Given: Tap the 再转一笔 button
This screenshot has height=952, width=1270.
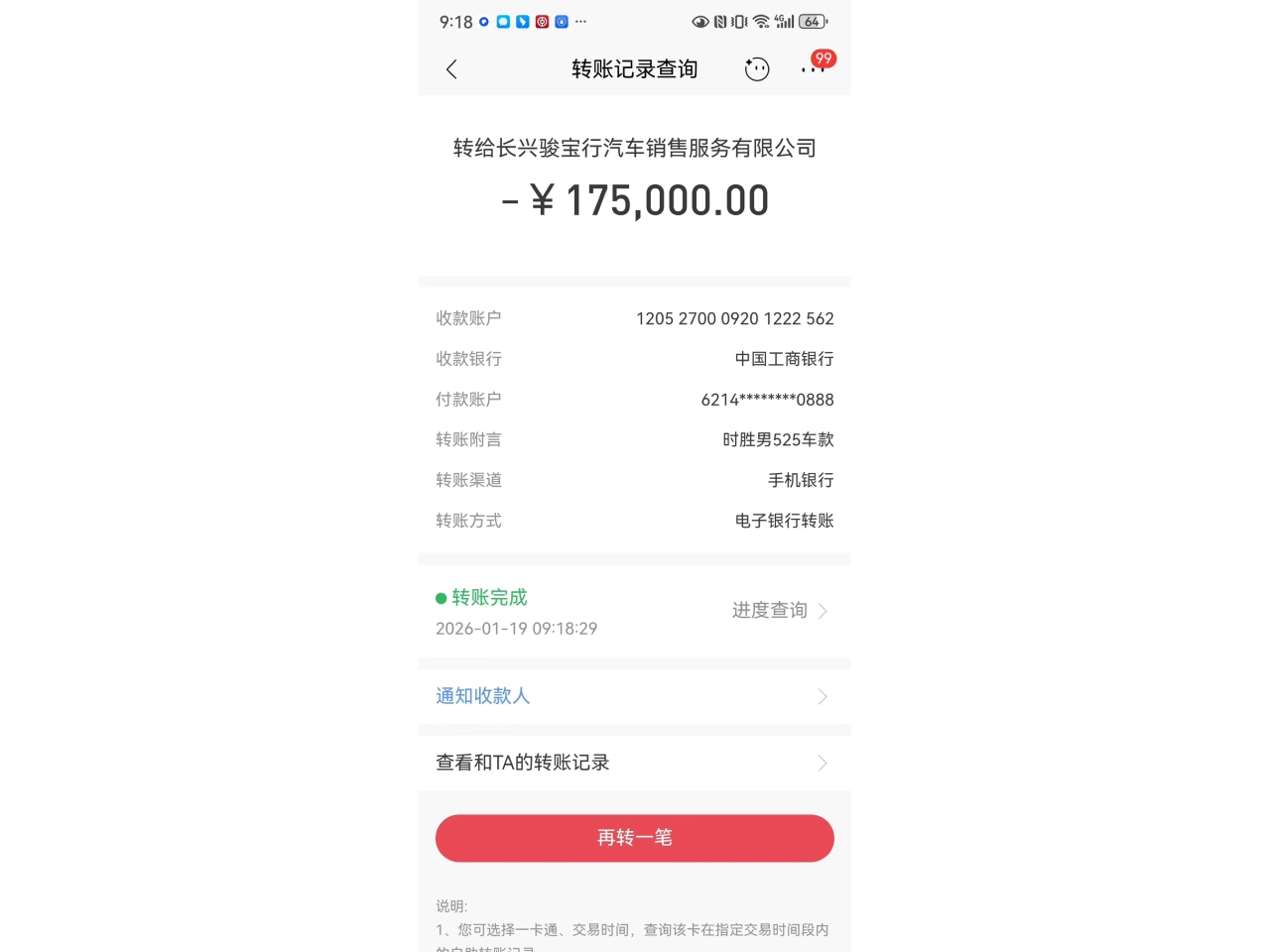Looking at the screenshot, I should [x=634, y=838].
